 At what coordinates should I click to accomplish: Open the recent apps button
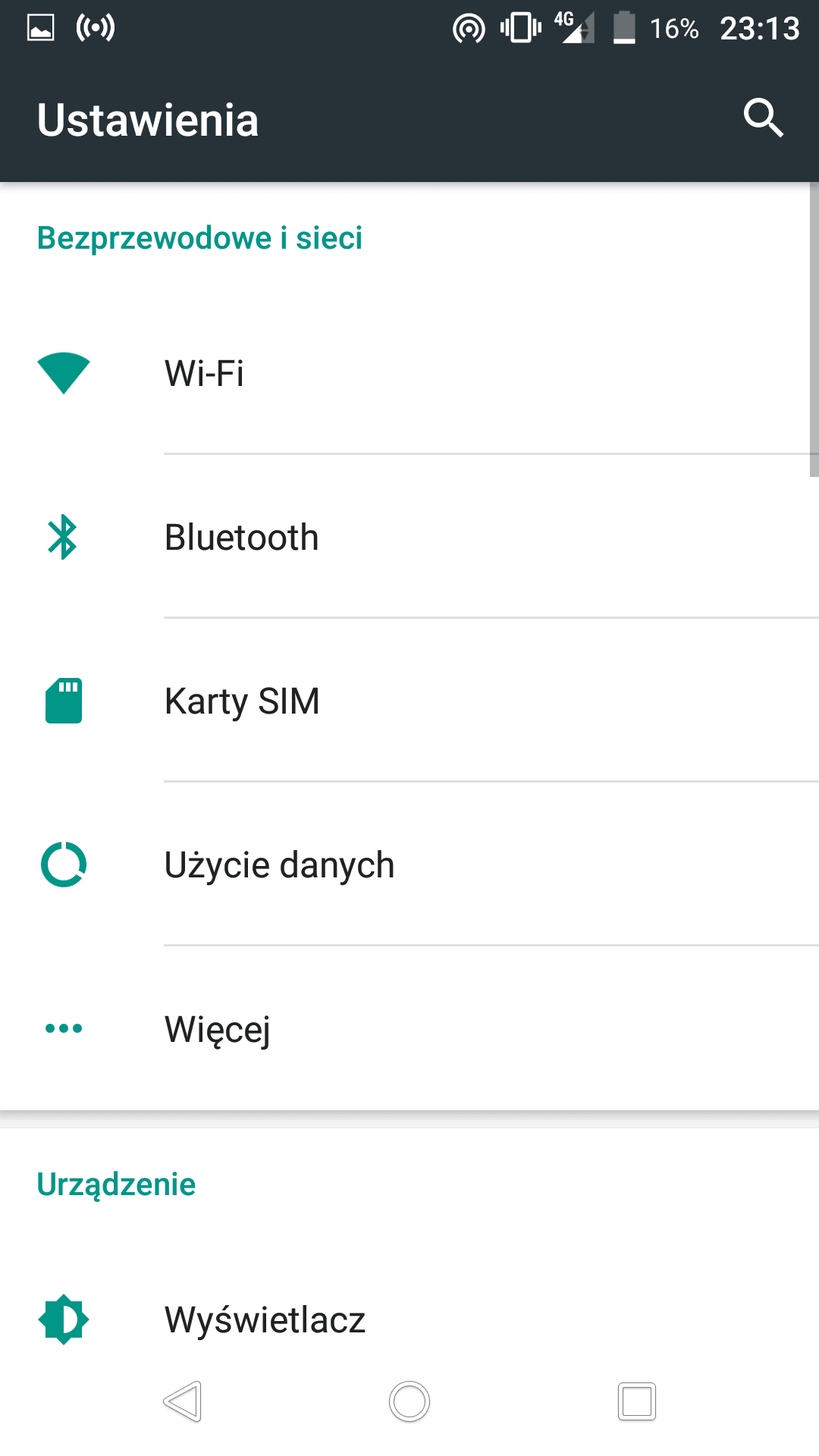(637, 1401)
